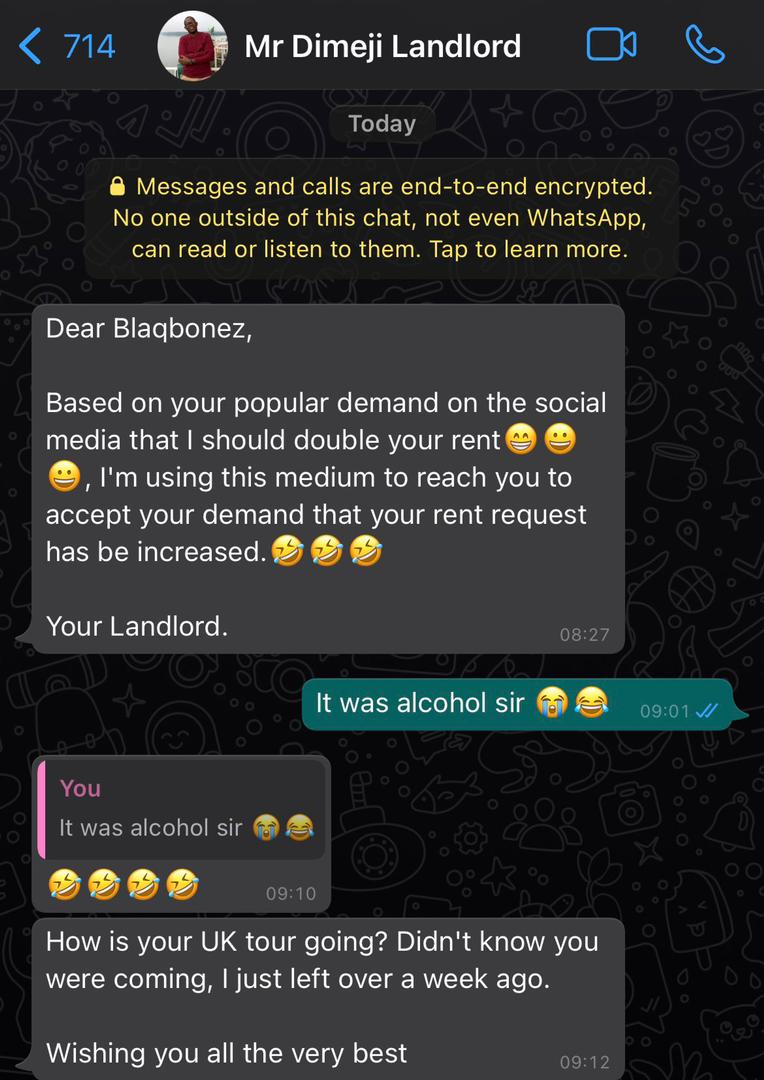Go back to the chat list
This screenshot has height=1080, width=764.
tap(64, 46)
